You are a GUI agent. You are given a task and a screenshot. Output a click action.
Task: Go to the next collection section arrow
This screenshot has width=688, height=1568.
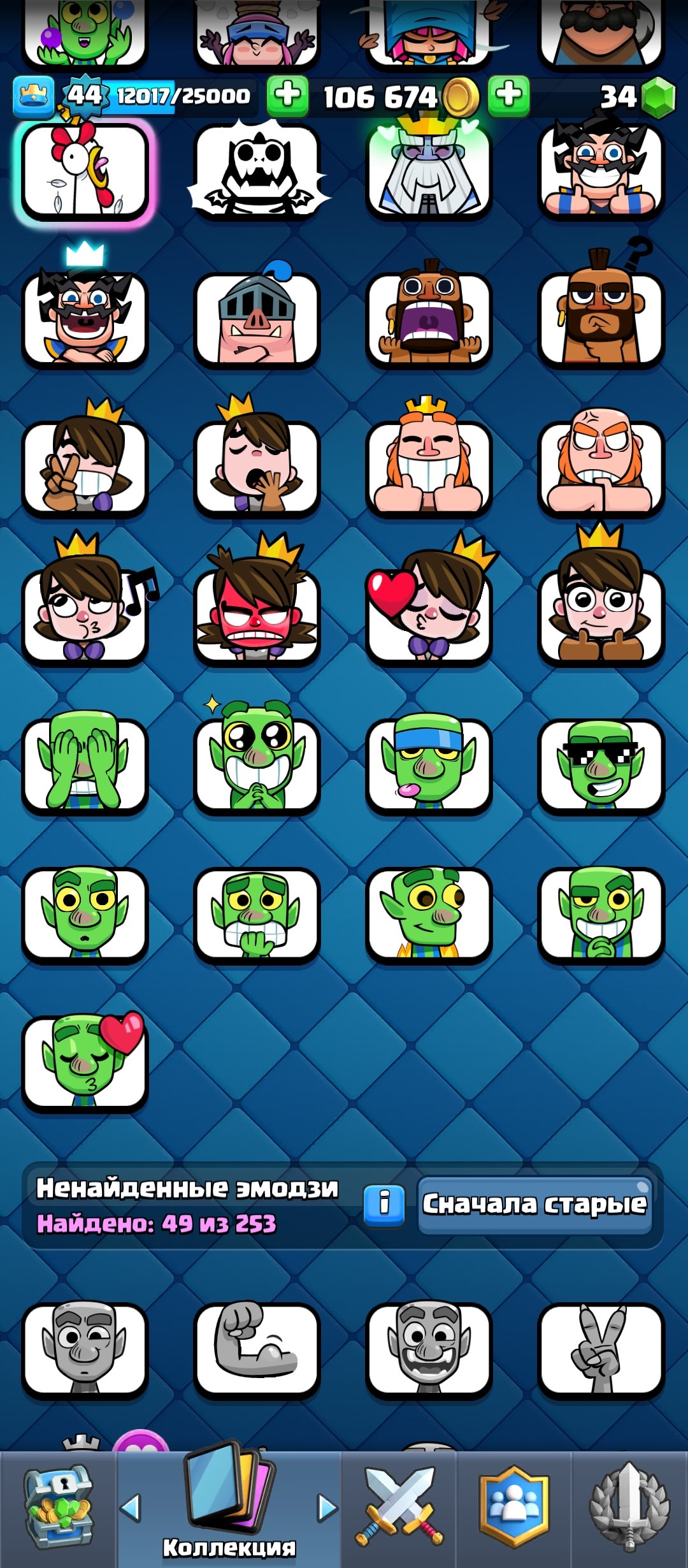click(x=327, y=1508)
